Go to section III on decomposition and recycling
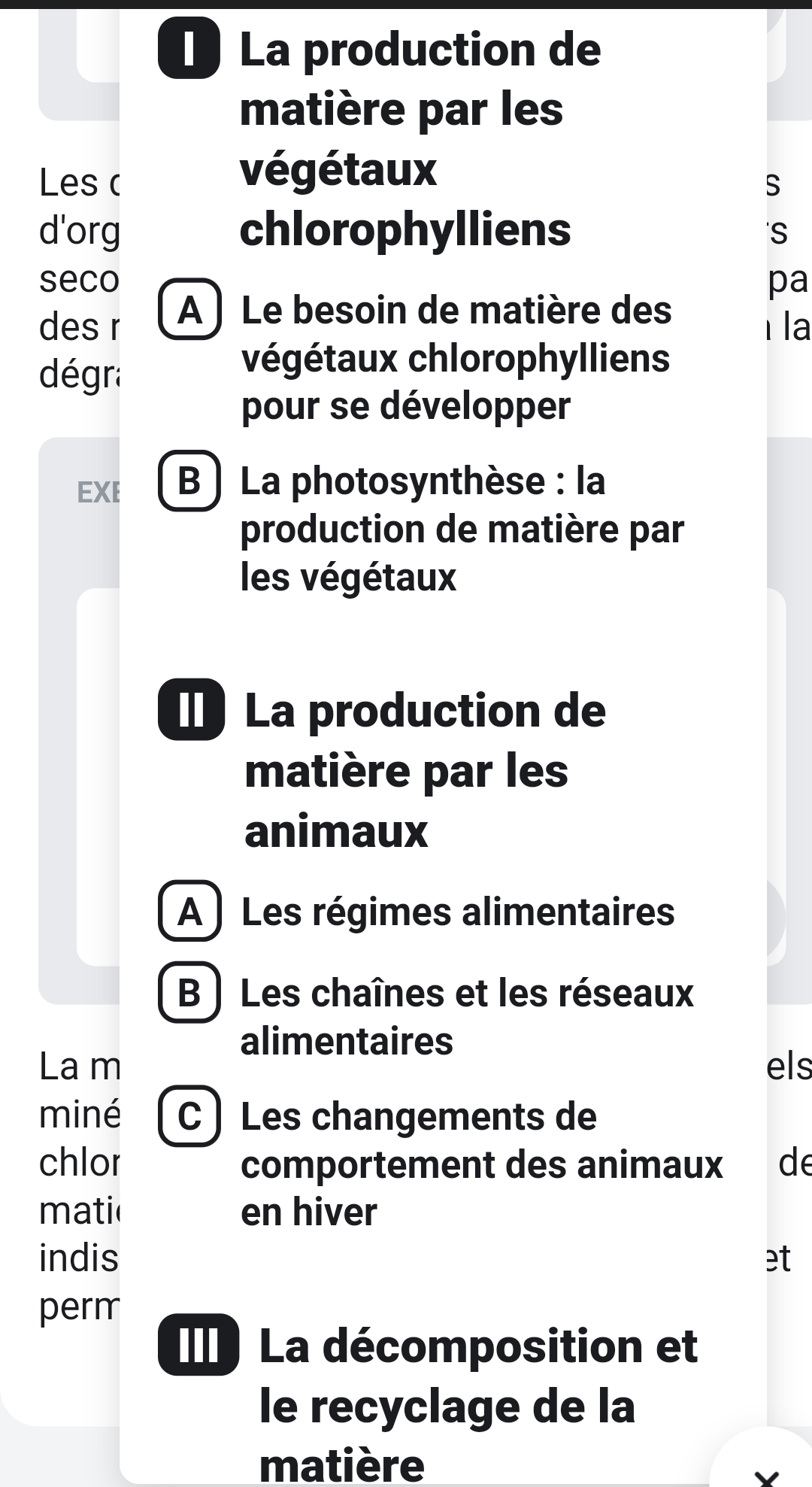 coord(477,1404)
